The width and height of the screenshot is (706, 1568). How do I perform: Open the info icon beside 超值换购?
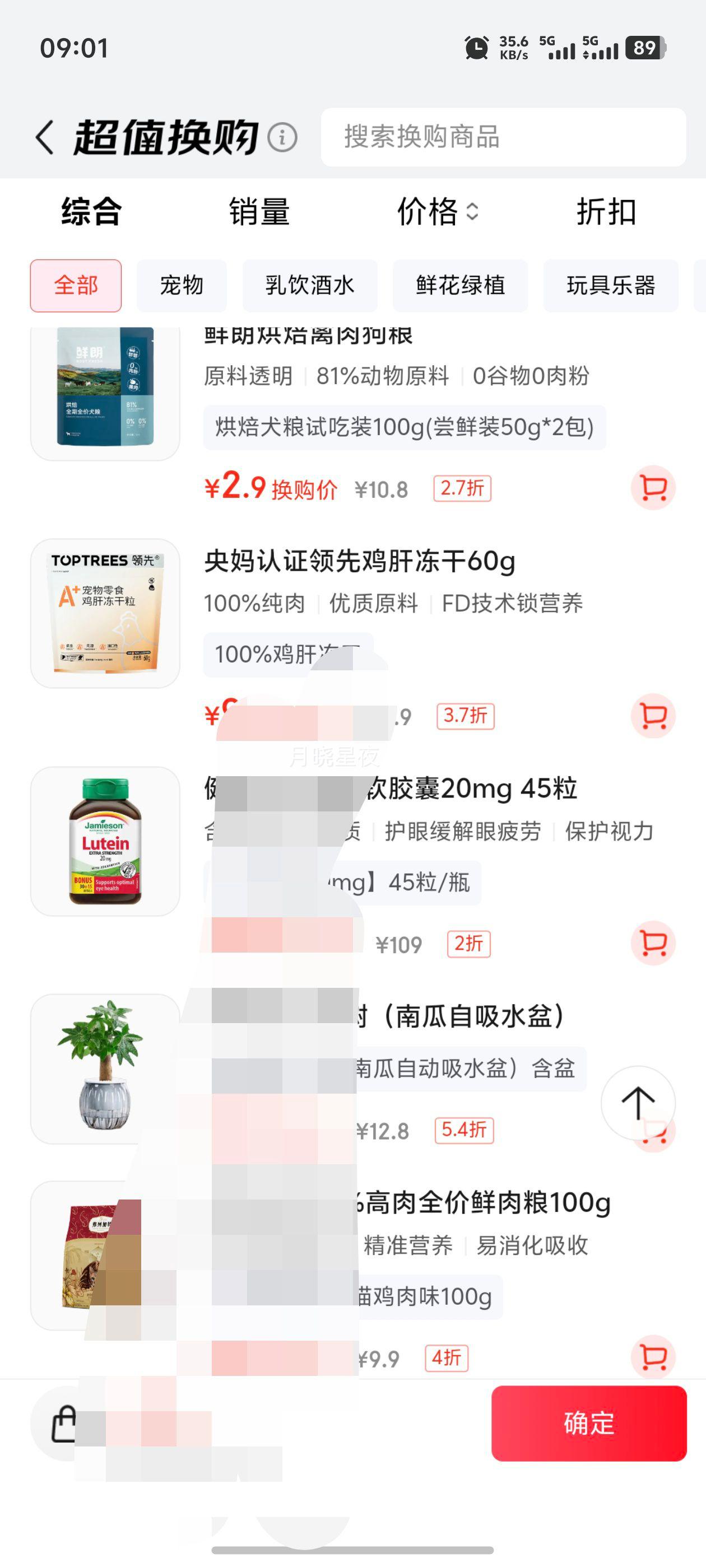tap(282, 138)
